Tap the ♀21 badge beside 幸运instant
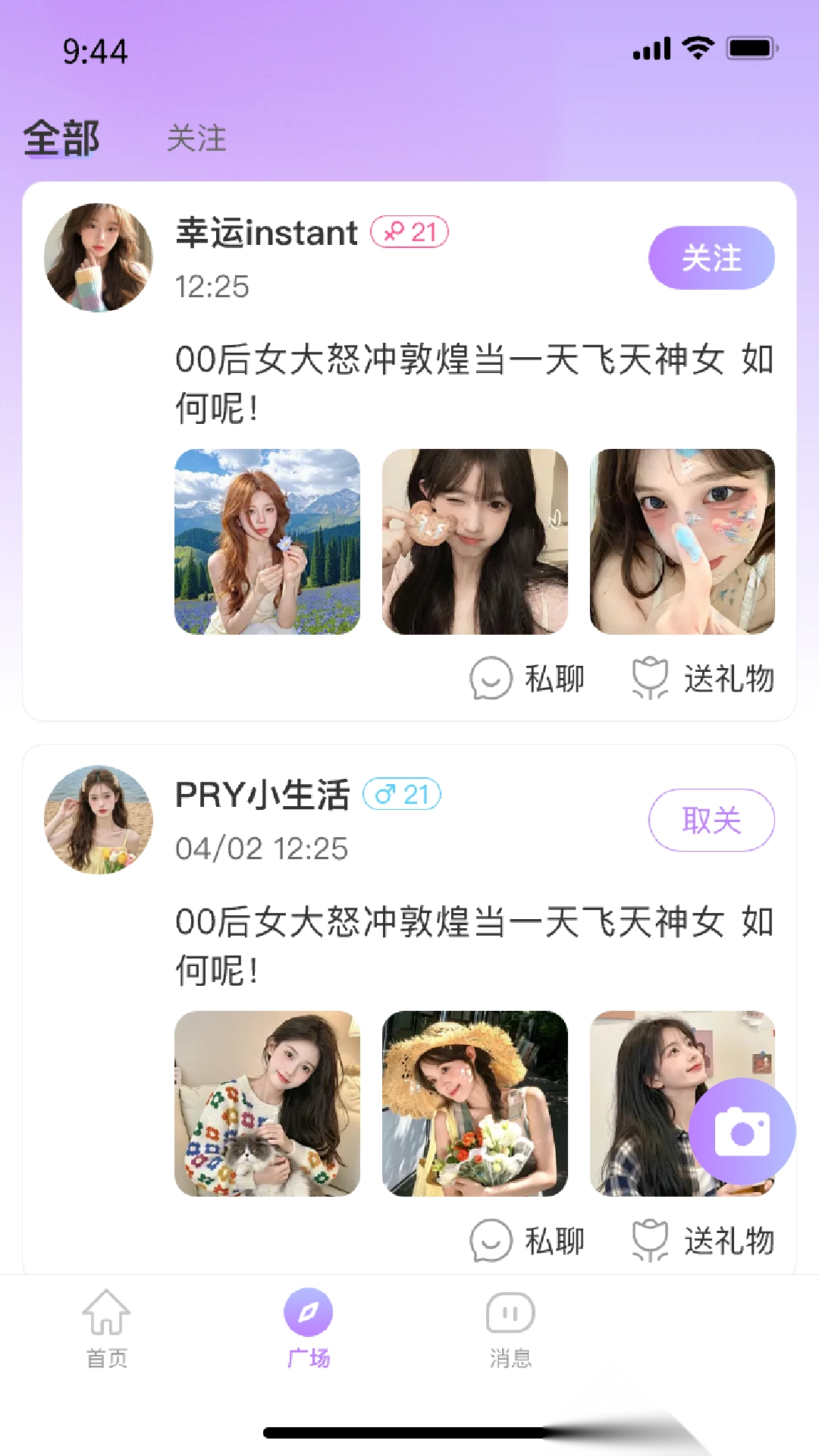Viewport: 819px width, 1456px height. tap(409, 233)
